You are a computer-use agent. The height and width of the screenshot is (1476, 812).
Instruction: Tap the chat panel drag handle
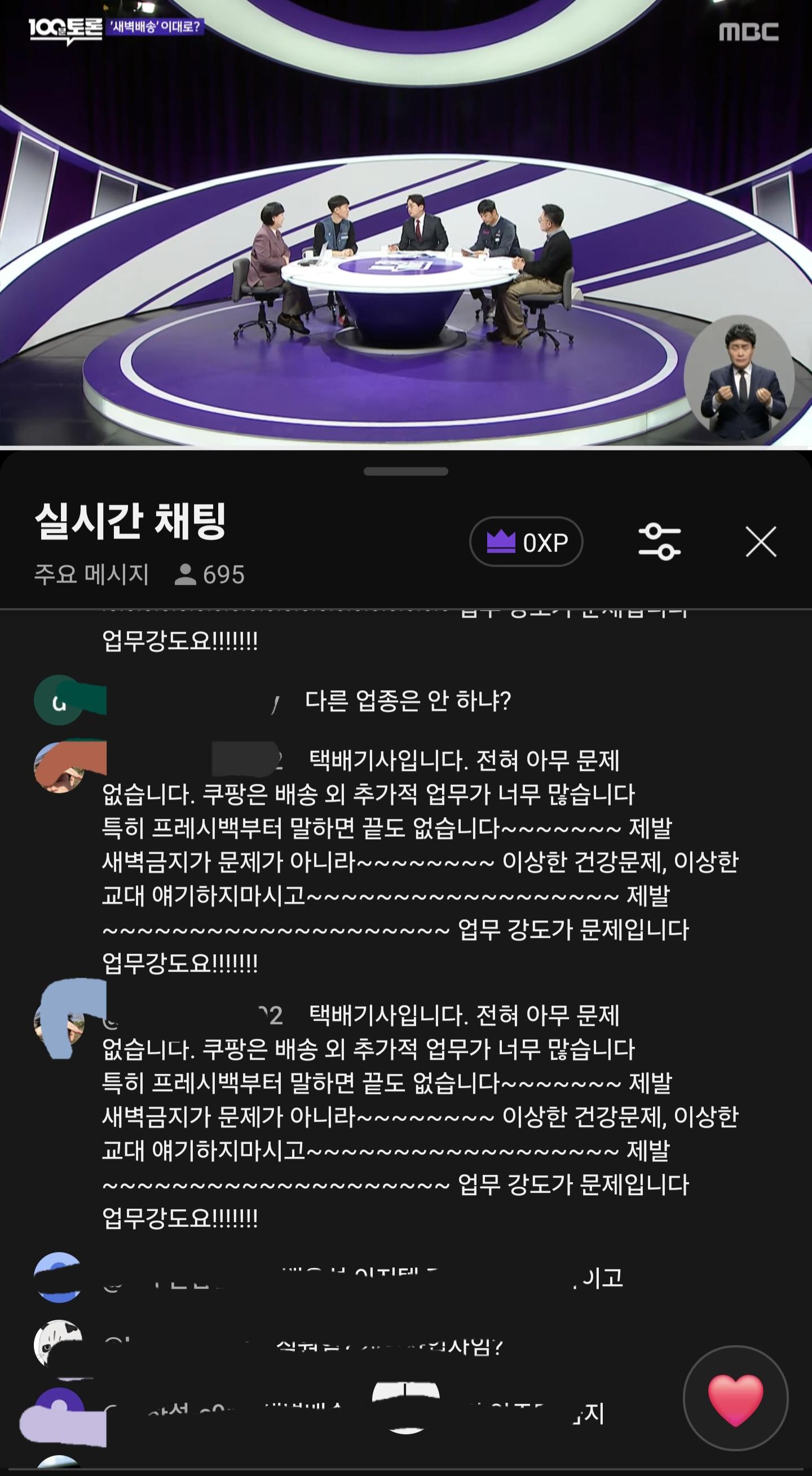[x=405, y=470]
